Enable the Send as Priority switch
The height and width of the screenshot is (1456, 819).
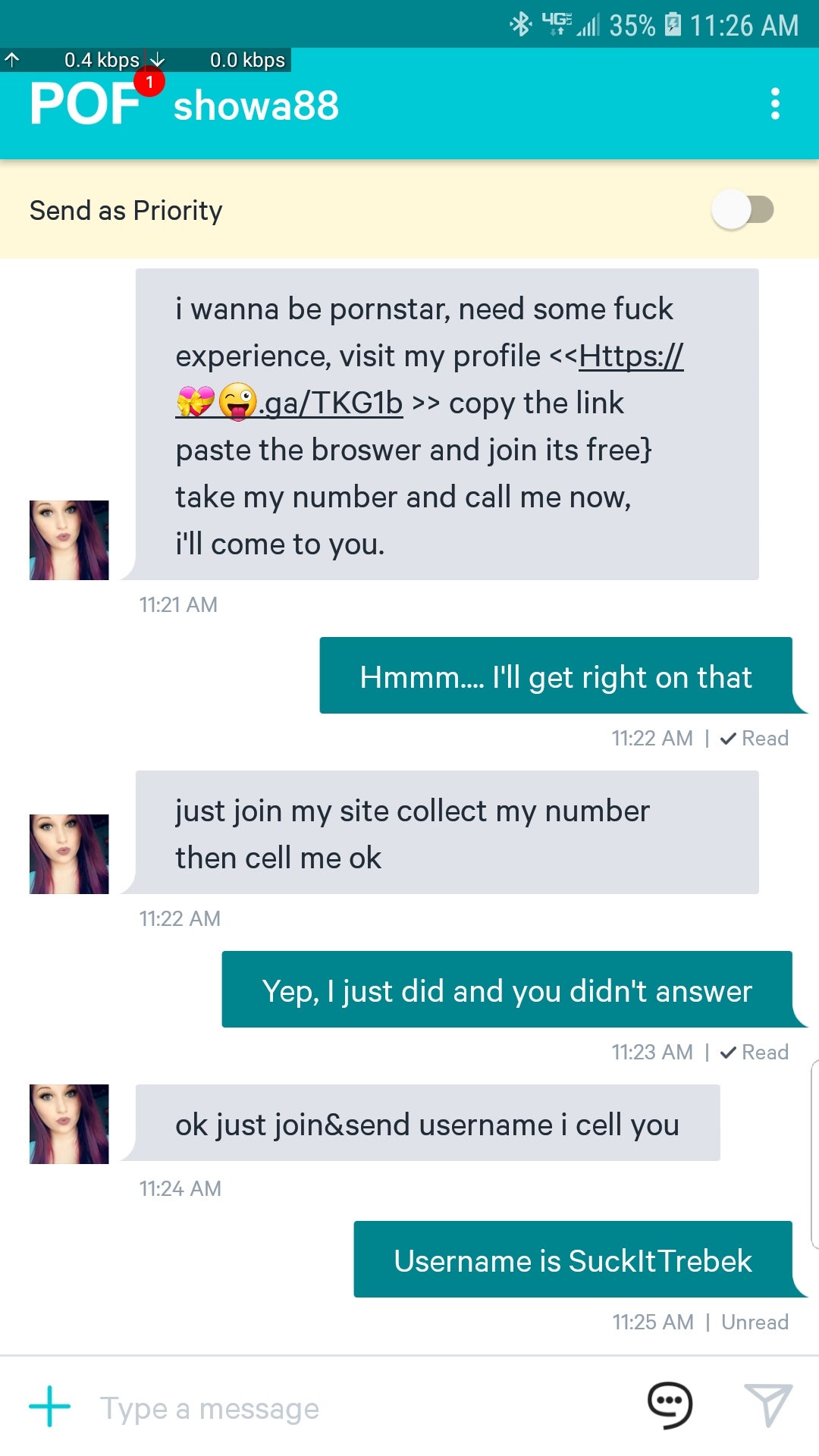click(742, 210)
